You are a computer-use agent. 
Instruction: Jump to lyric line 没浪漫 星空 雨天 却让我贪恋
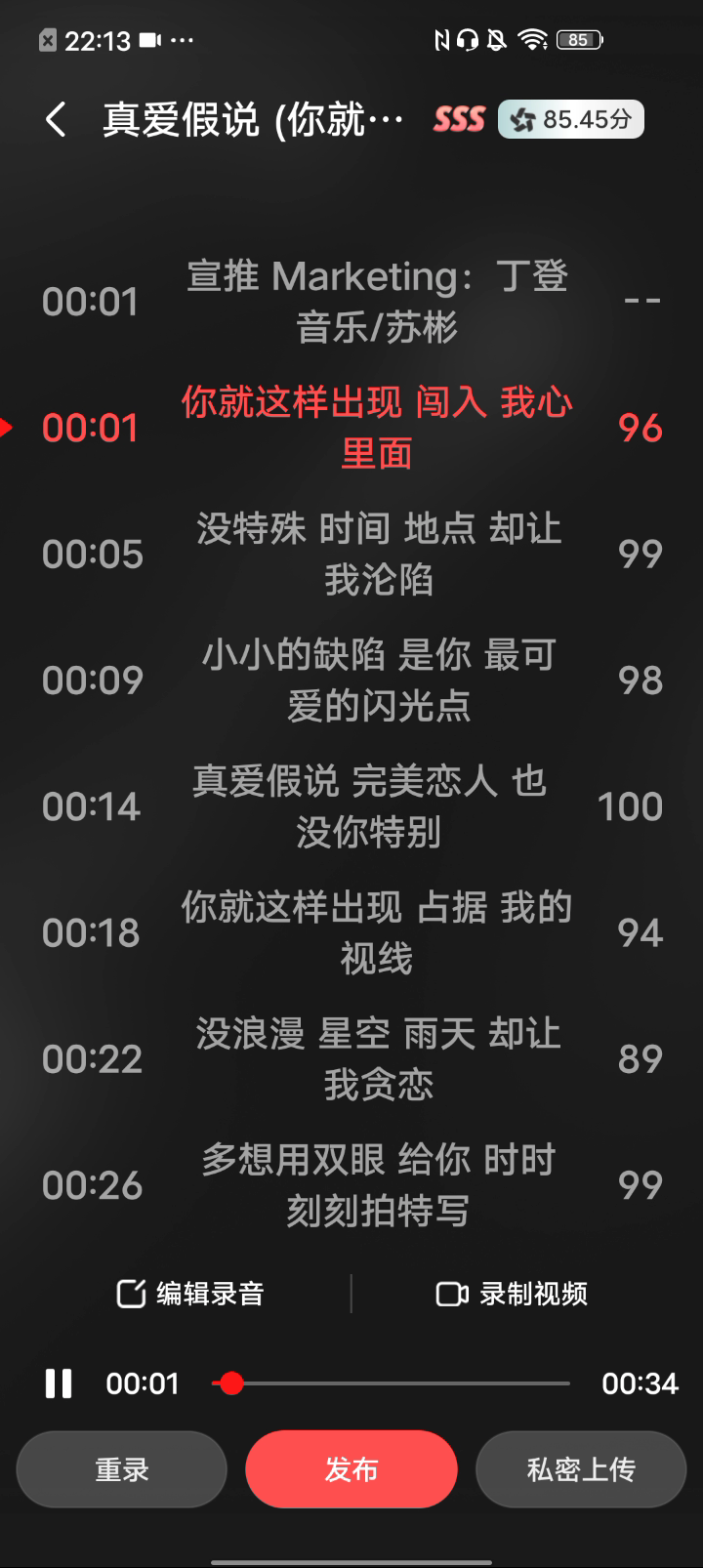[378, 1058]
